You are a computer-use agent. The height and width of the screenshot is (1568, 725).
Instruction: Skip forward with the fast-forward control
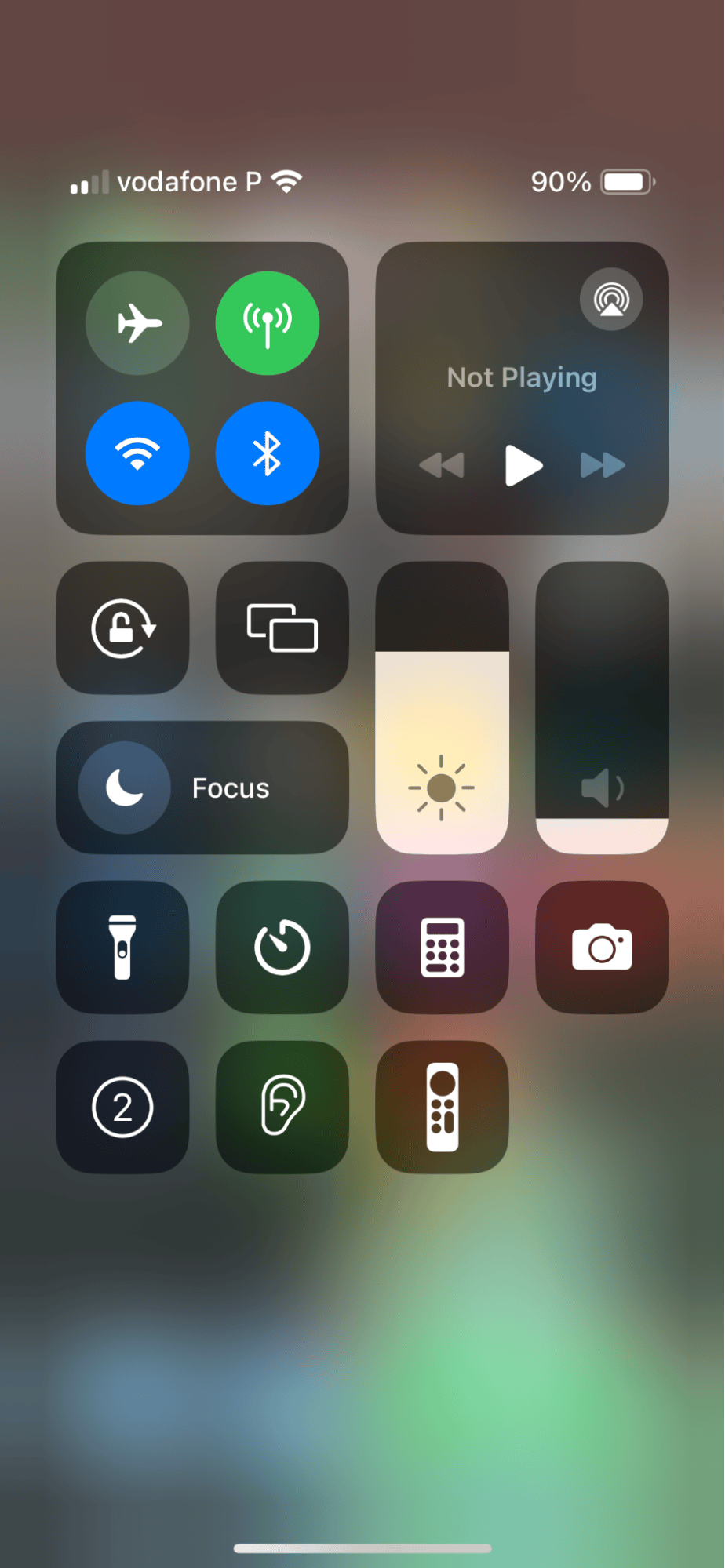pyautogui.click(x=603, y=465)
